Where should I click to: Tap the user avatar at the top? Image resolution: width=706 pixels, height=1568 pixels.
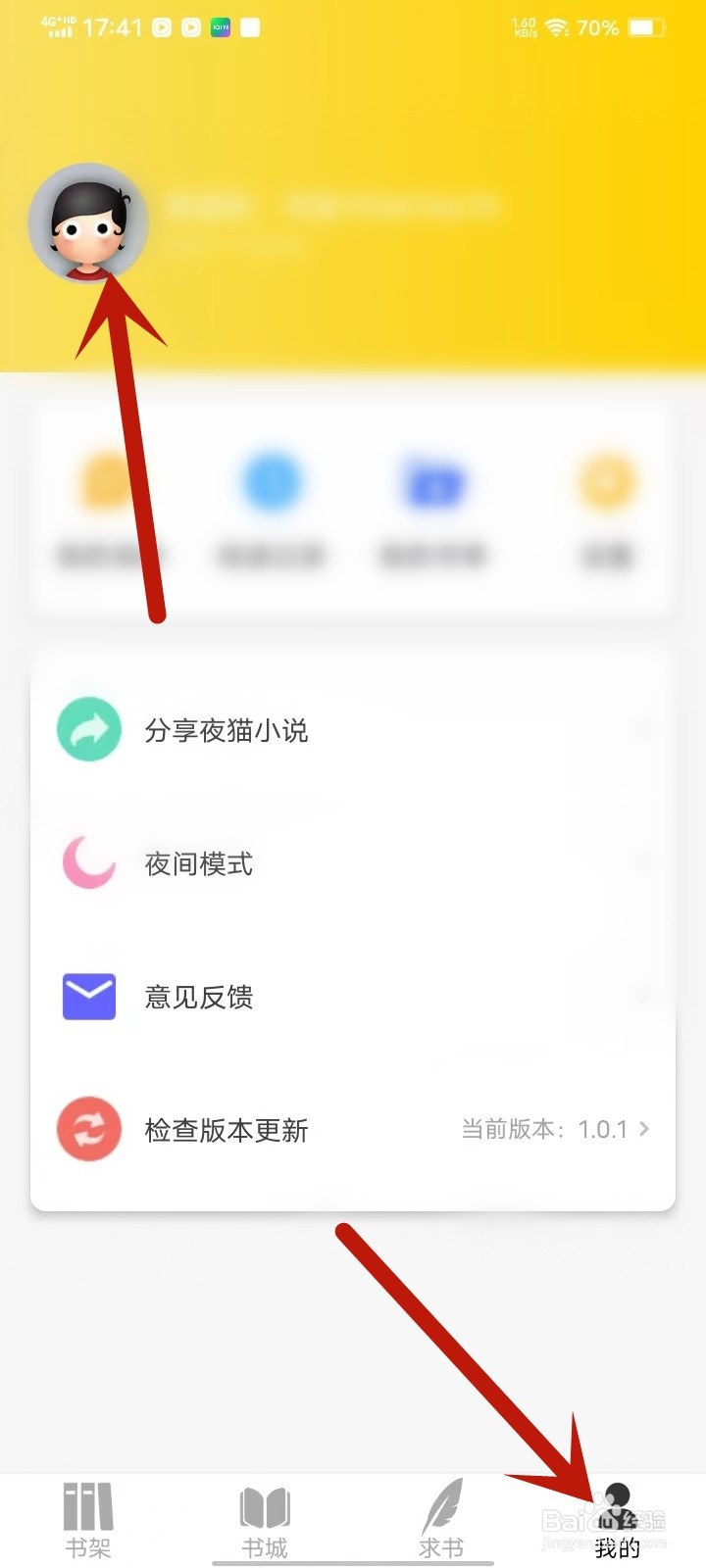(x=89, y=223)
